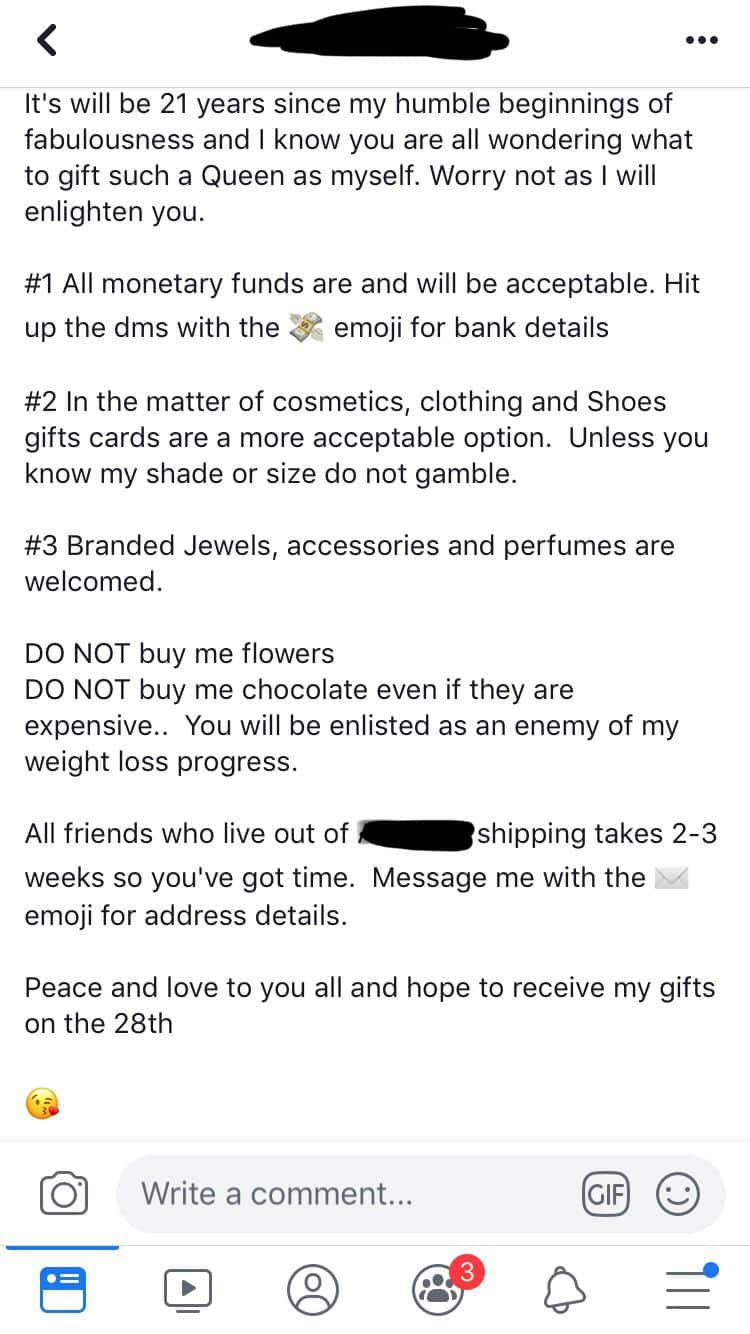
Task: Open the notifications bell tab
Action: click(564, 1289)
